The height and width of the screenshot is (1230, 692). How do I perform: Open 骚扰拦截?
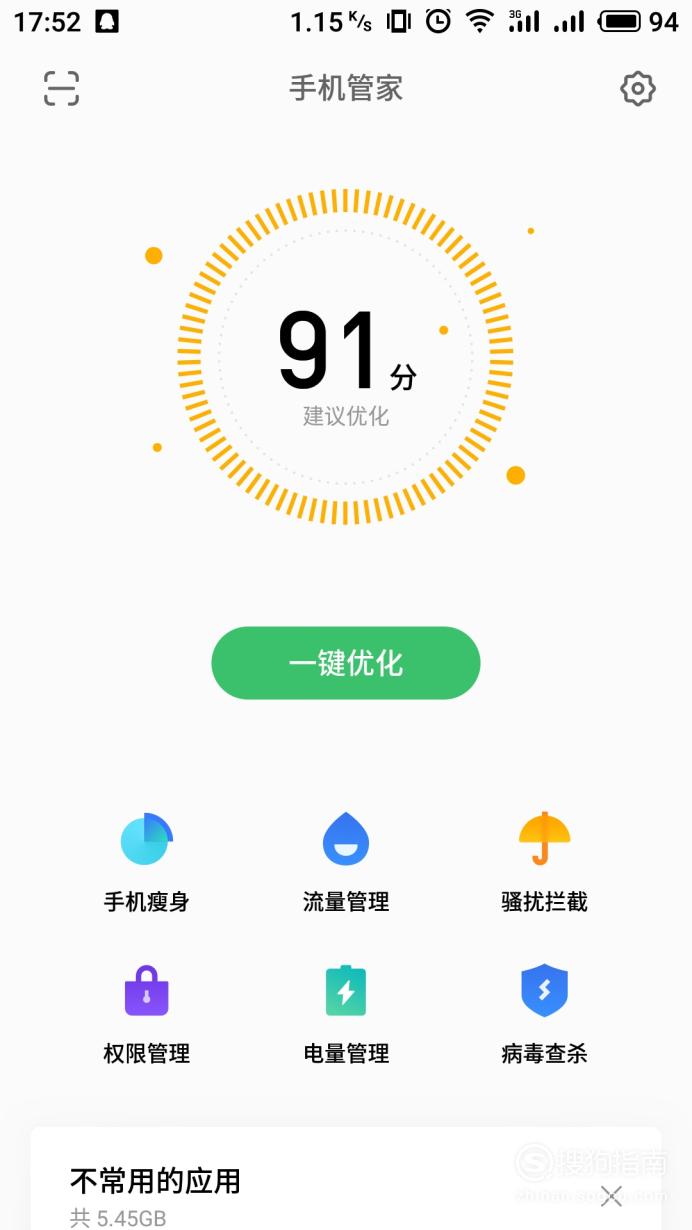(x=544, y=863)
